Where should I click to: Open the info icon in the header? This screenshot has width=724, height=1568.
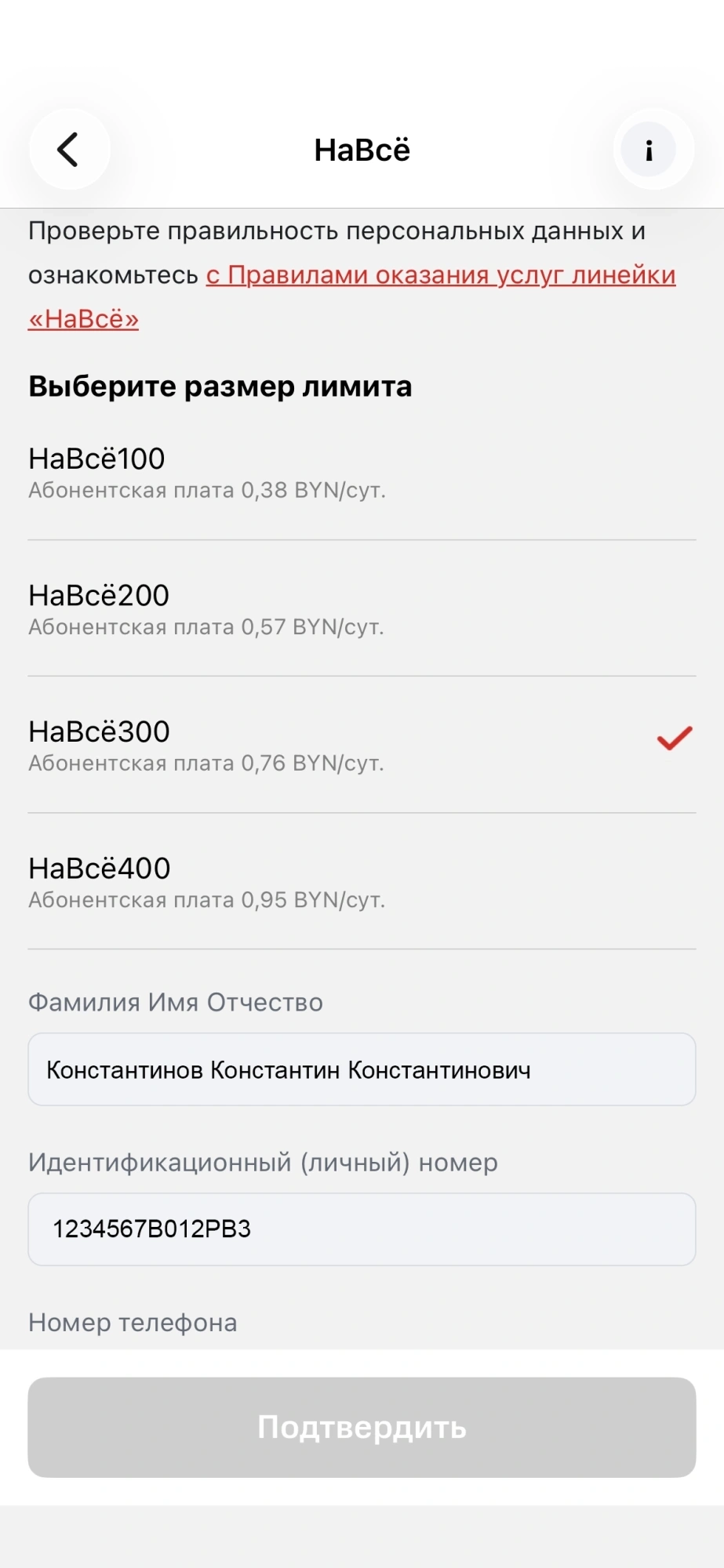(649, 150)
